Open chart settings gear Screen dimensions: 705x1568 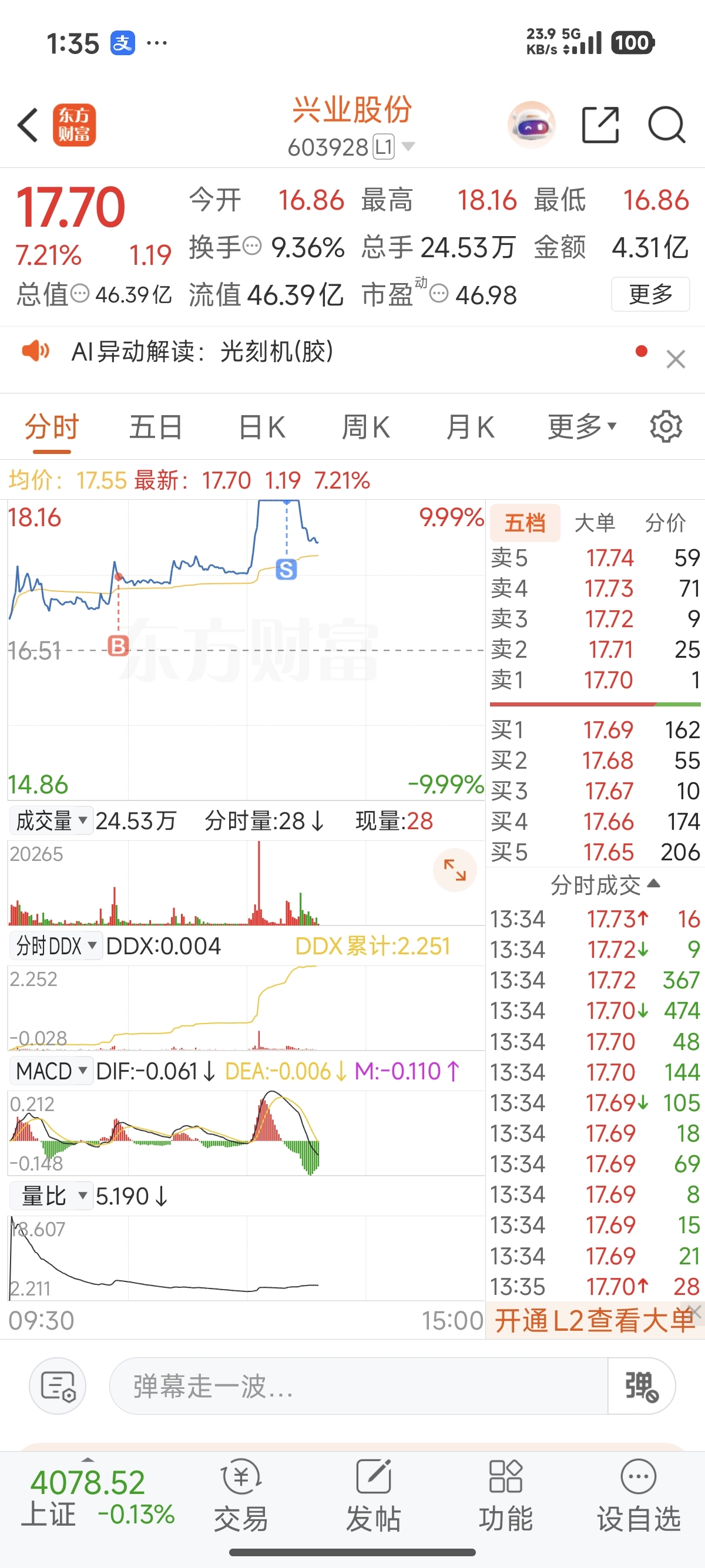coord(666,428)
